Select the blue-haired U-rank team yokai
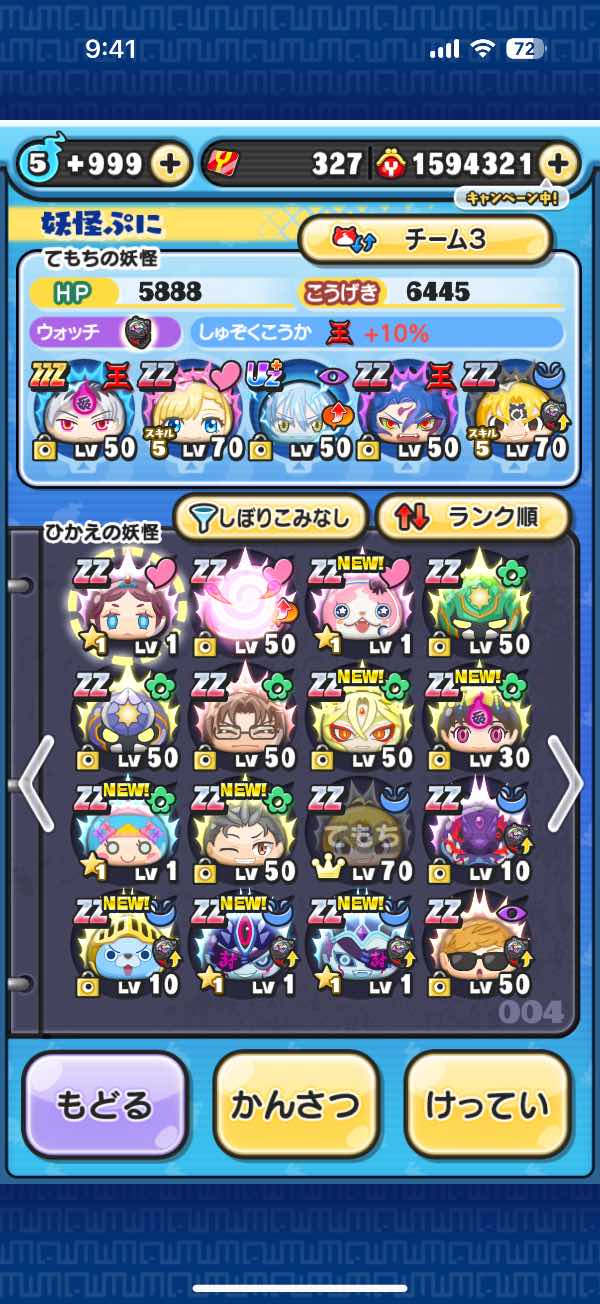This screenshot has width=600, height=1304. click(300, 410)
